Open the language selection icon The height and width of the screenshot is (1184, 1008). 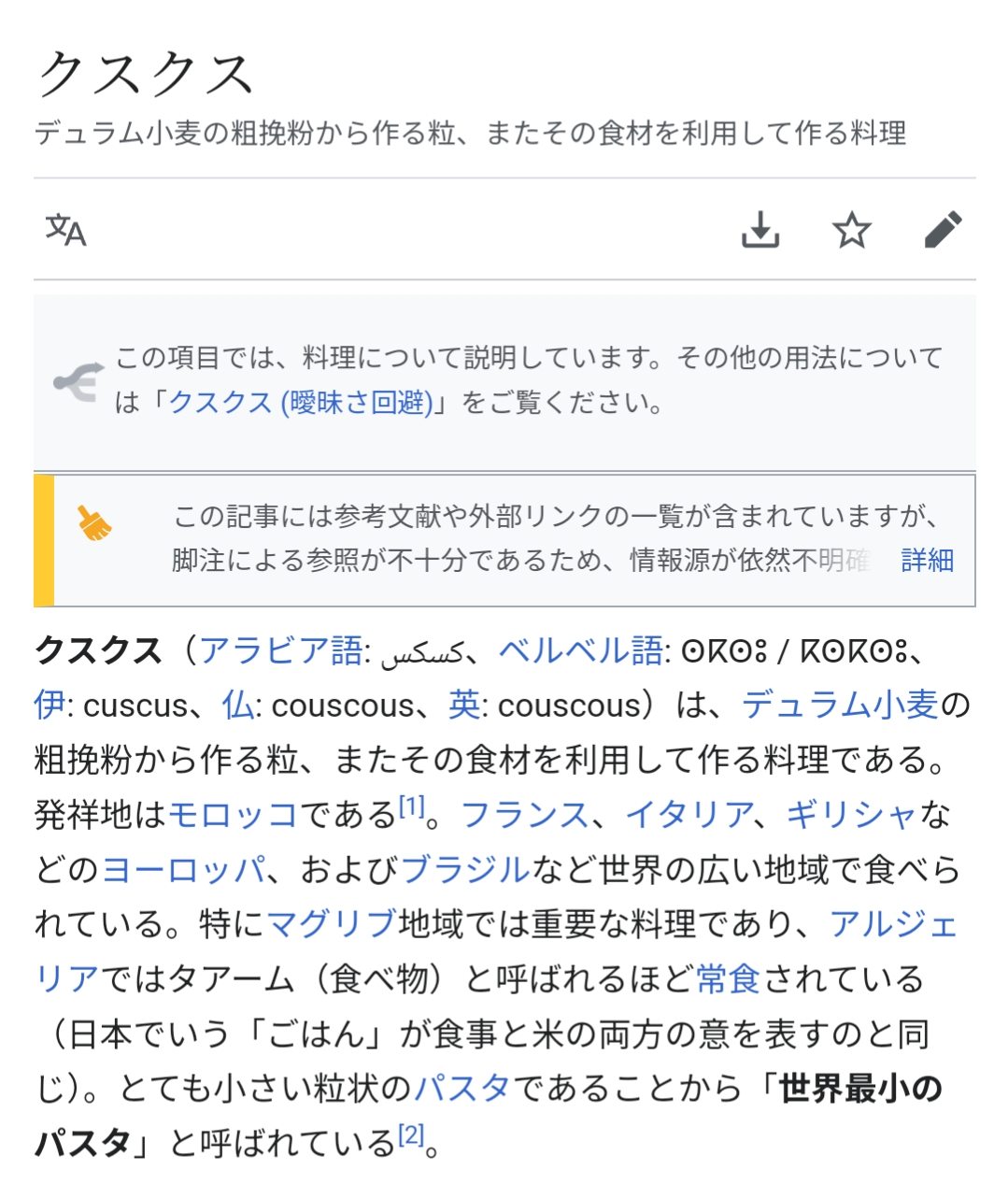(x=65, y=229)
